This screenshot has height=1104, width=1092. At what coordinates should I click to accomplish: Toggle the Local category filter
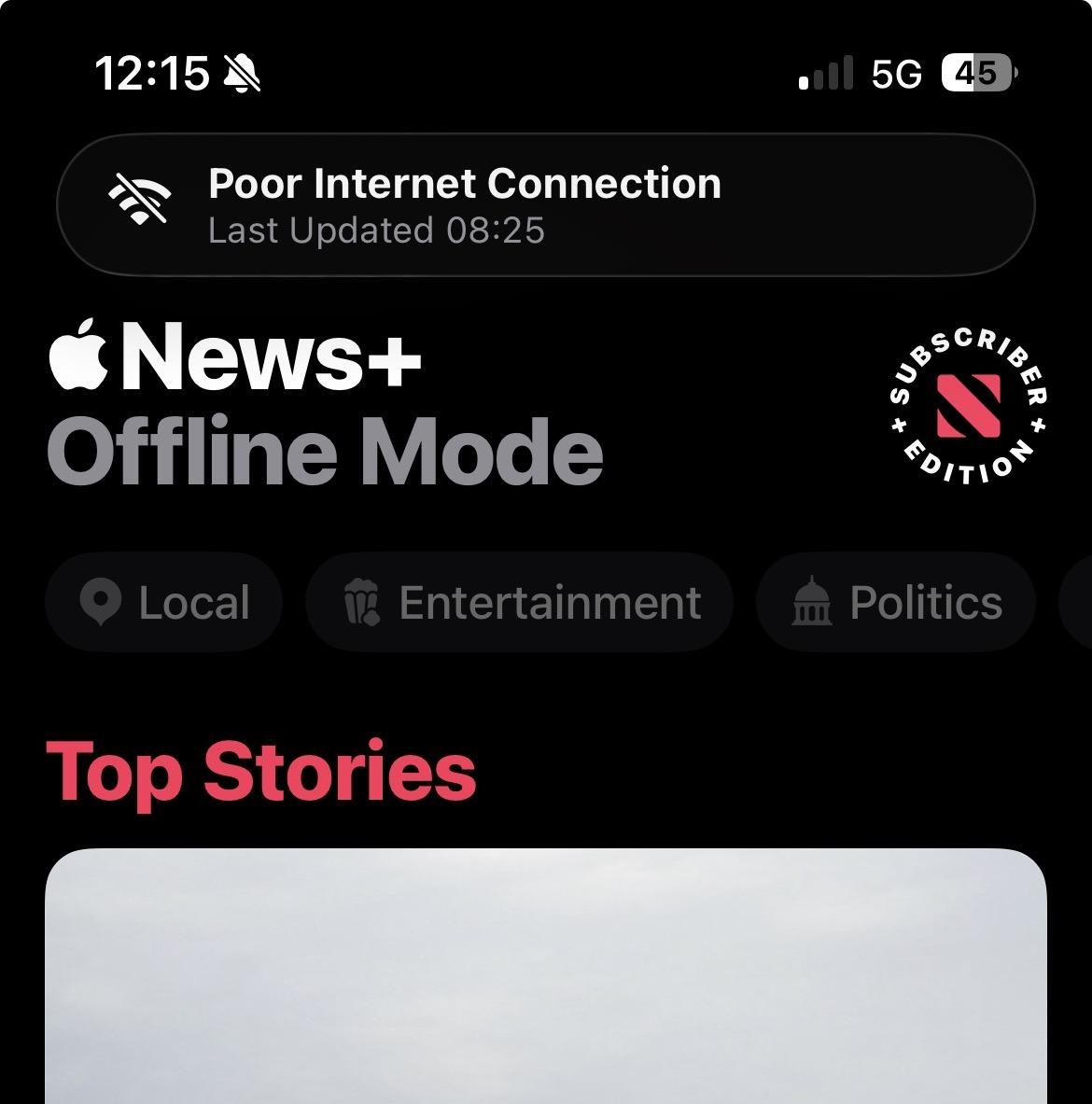pos(163,602)
